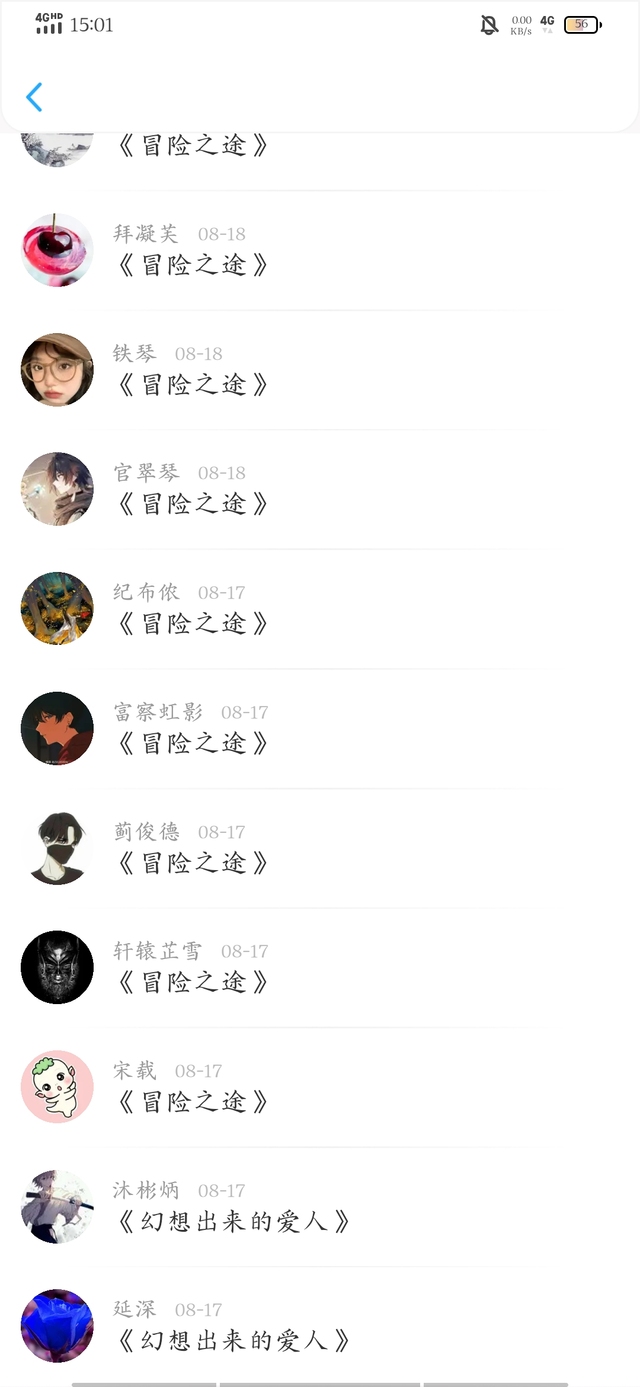Select 官翠琴's 《冒险之途》 entry

pos(320,489)
